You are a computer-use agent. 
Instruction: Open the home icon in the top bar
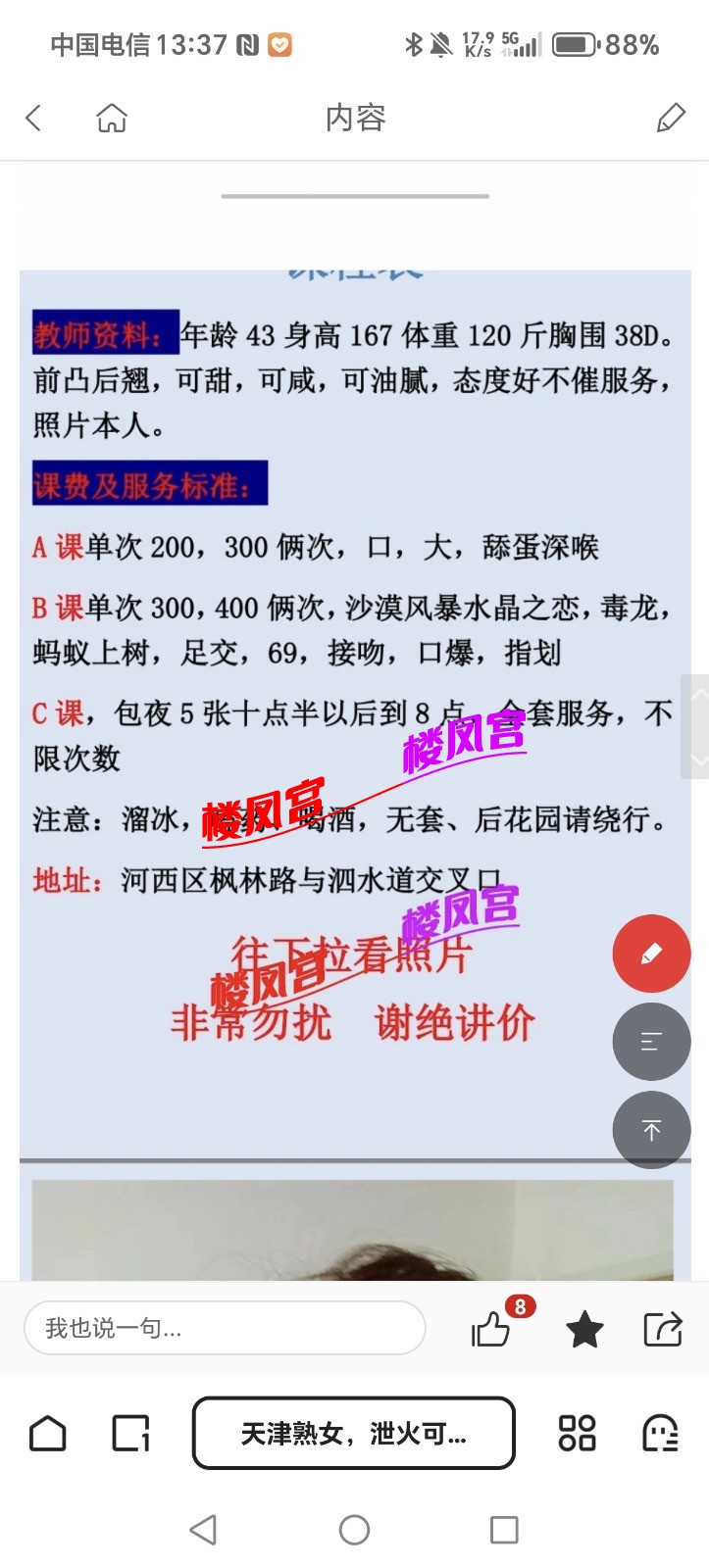(x=112, y=119)
